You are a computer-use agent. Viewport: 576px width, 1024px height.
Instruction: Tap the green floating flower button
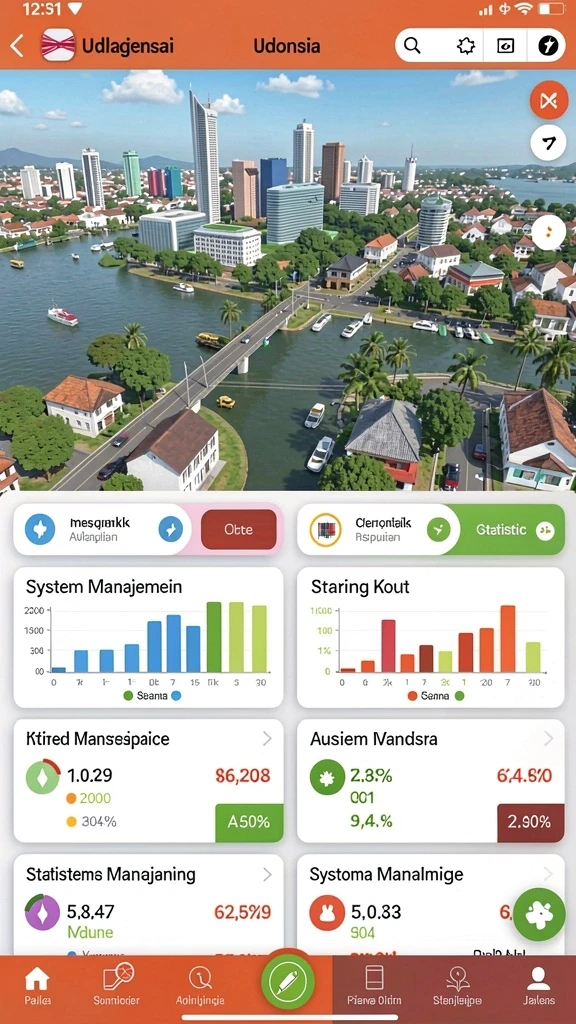(x=539, y=914)
